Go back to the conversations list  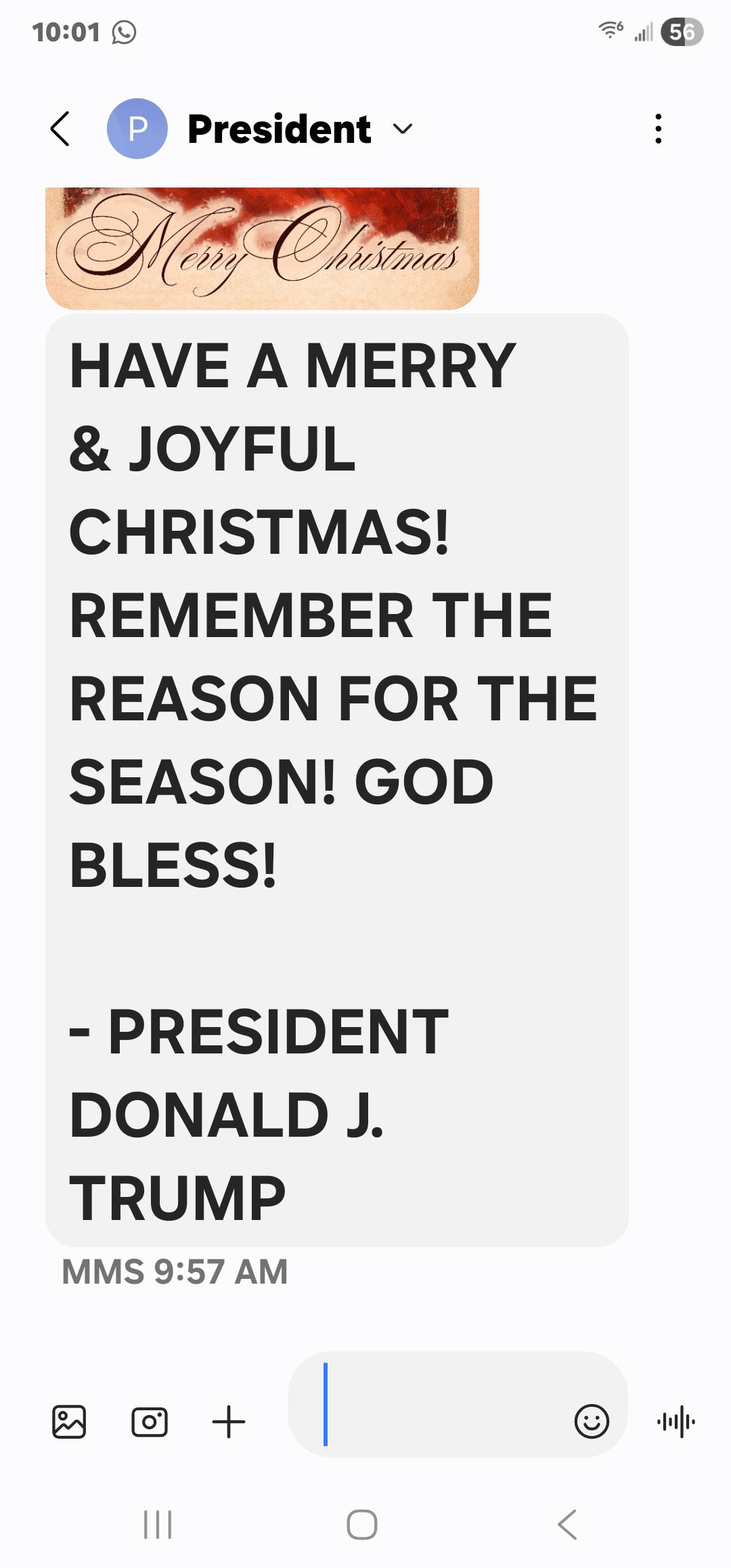pyautogui.click(x=60, y=129)
